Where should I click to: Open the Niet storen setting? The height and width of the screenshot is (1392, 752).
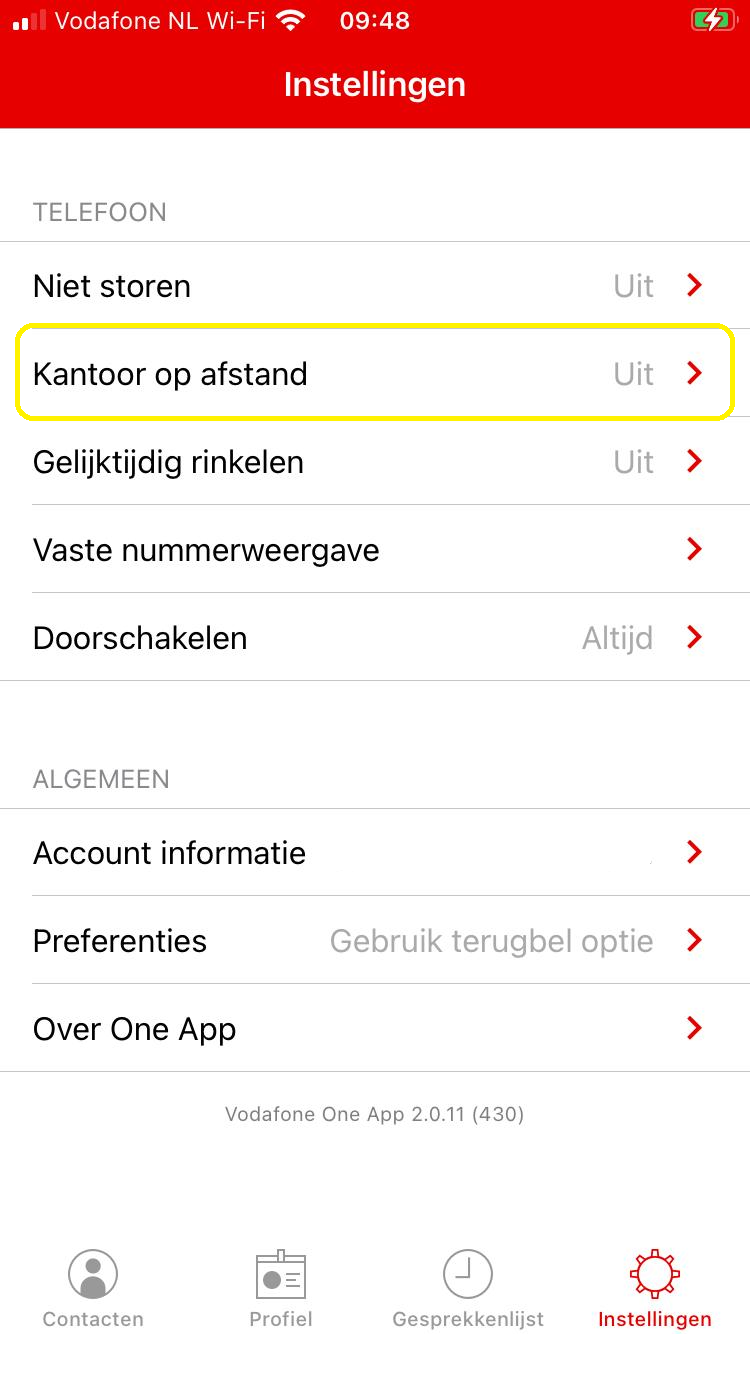[376, 286]
